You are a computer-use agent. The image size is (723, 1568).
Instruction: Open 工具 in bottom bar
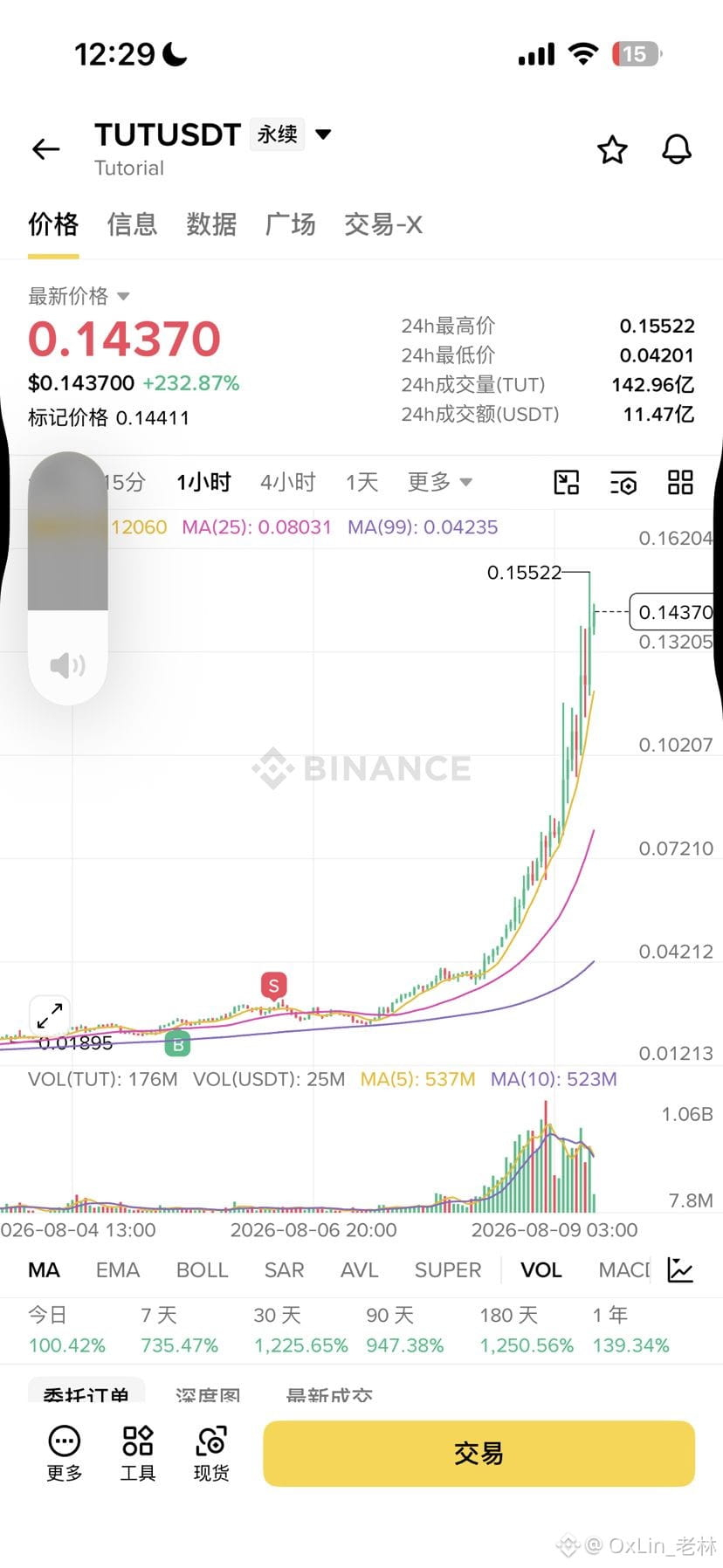[x=138, y=1454]
